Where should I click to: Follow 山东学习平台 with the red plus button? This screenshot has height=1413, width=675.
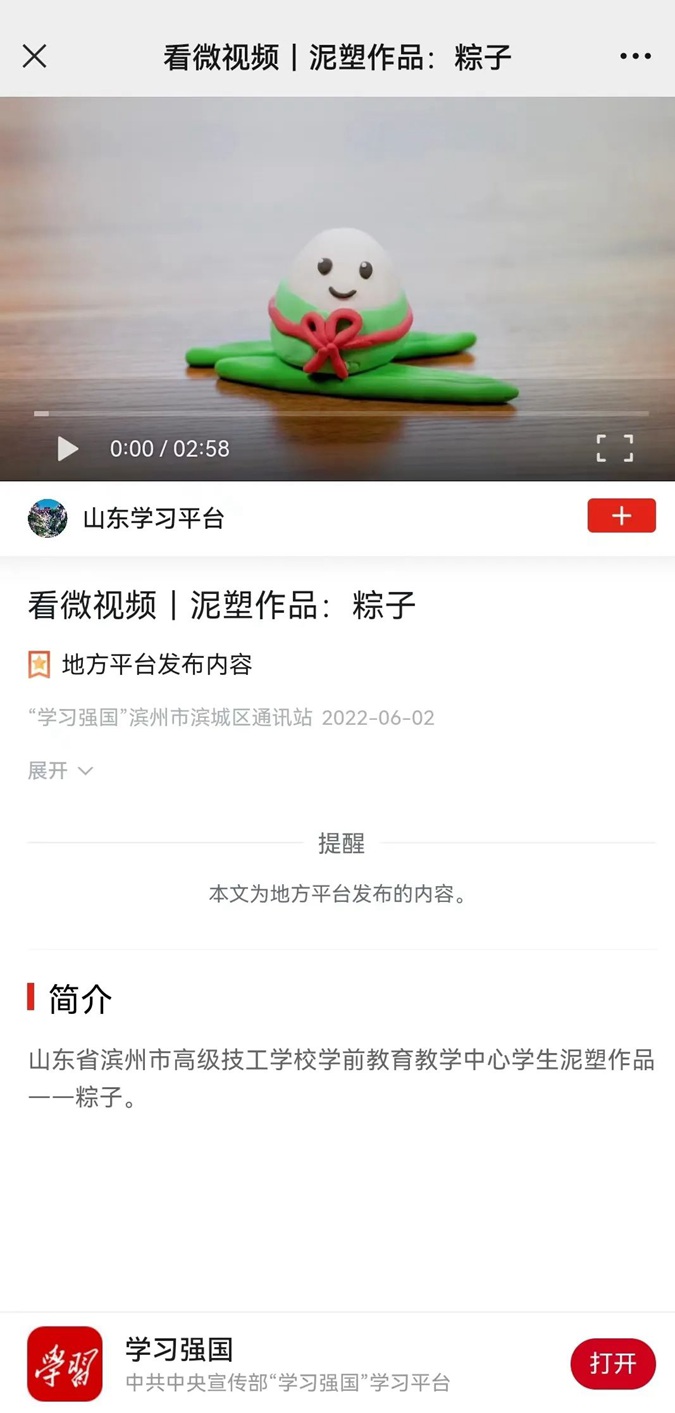(621, 516)
